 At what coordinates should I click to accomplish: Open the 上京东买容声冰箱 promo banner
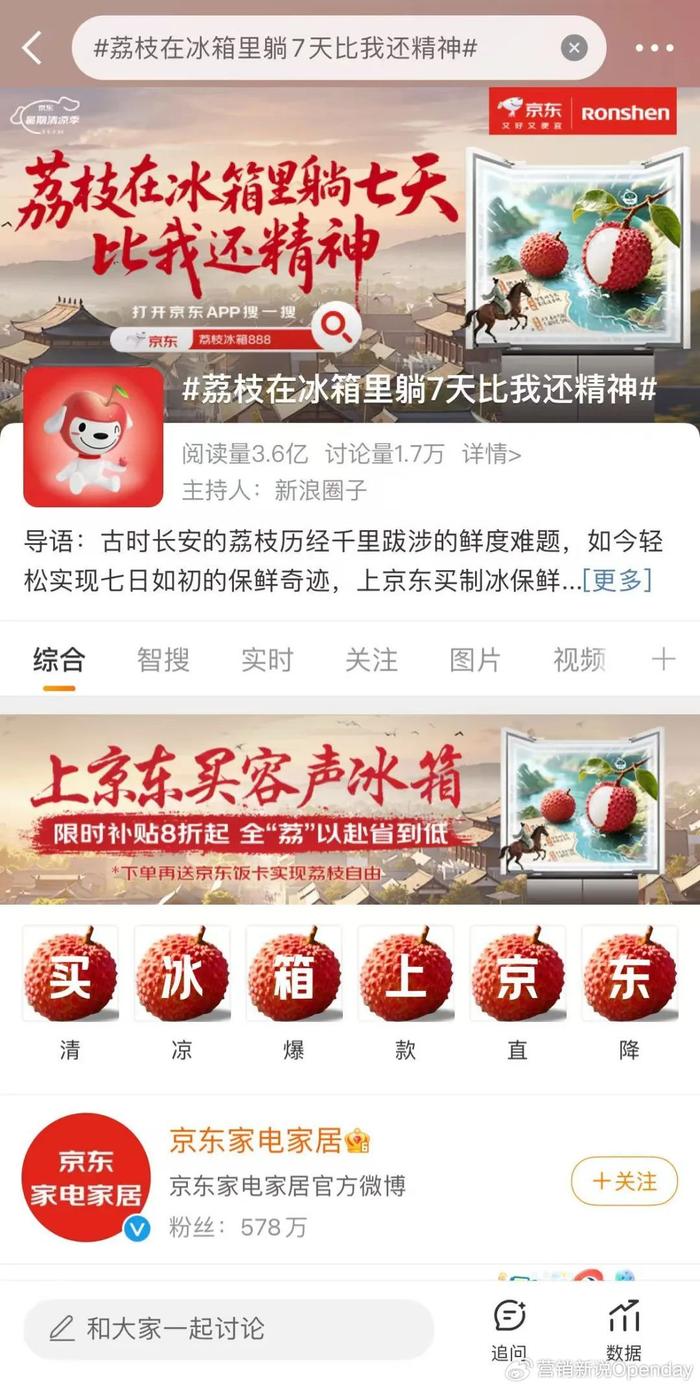click(x=350, y=808)
